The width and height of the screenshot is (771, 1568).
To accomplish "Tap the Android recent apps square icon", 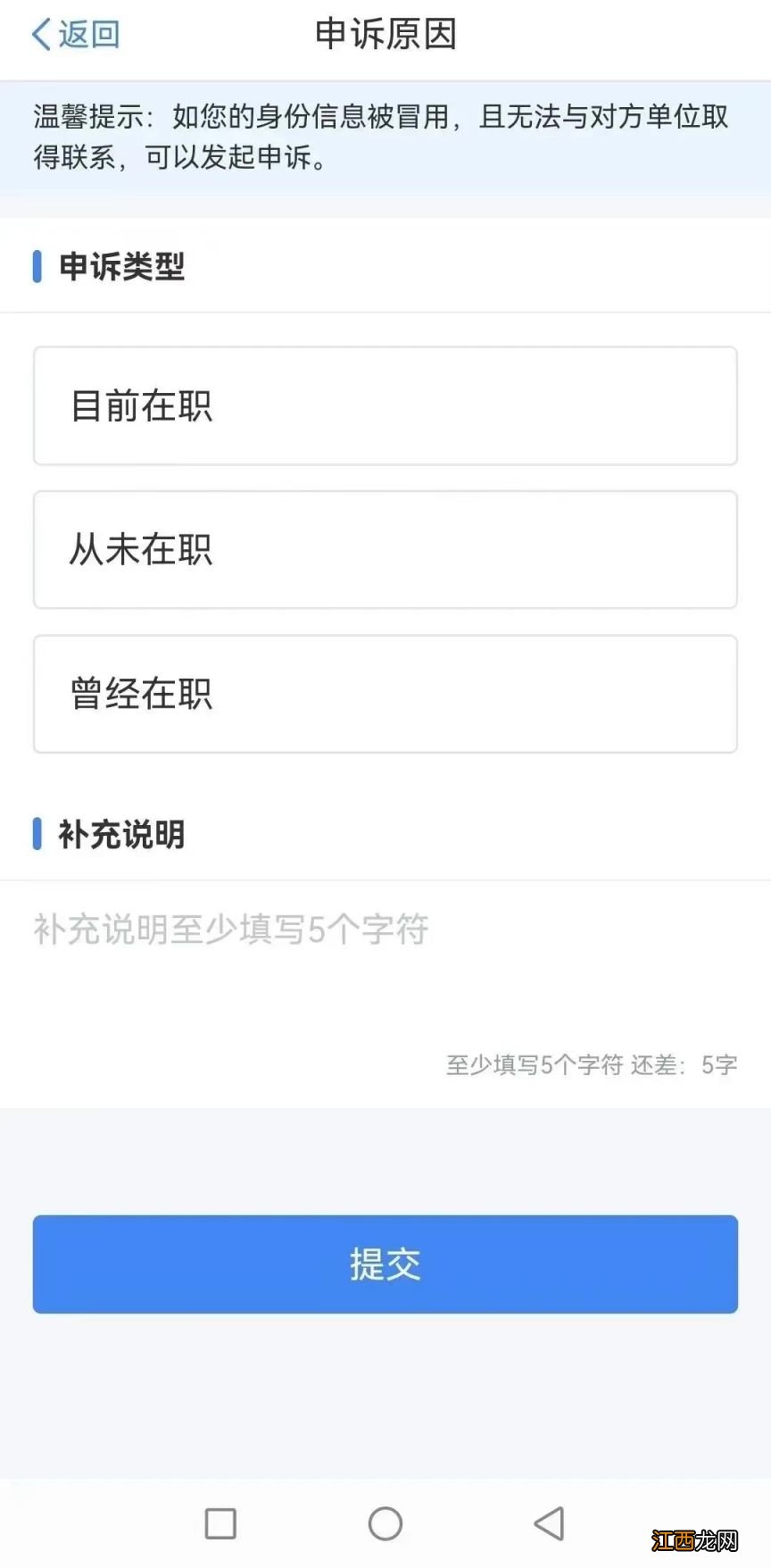I will click(221, 1521).
